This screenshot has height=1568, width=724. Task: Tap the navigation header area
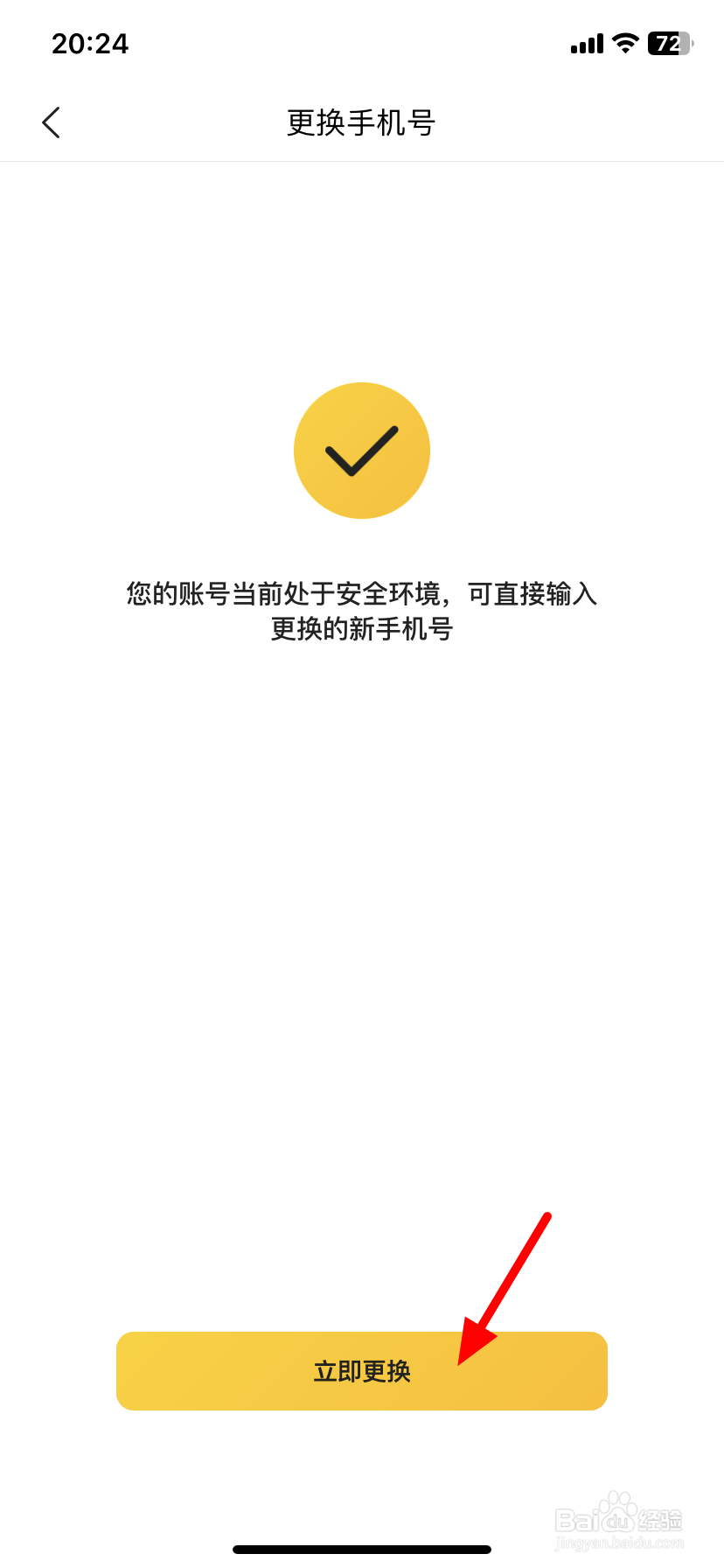[x=361, y=122]
